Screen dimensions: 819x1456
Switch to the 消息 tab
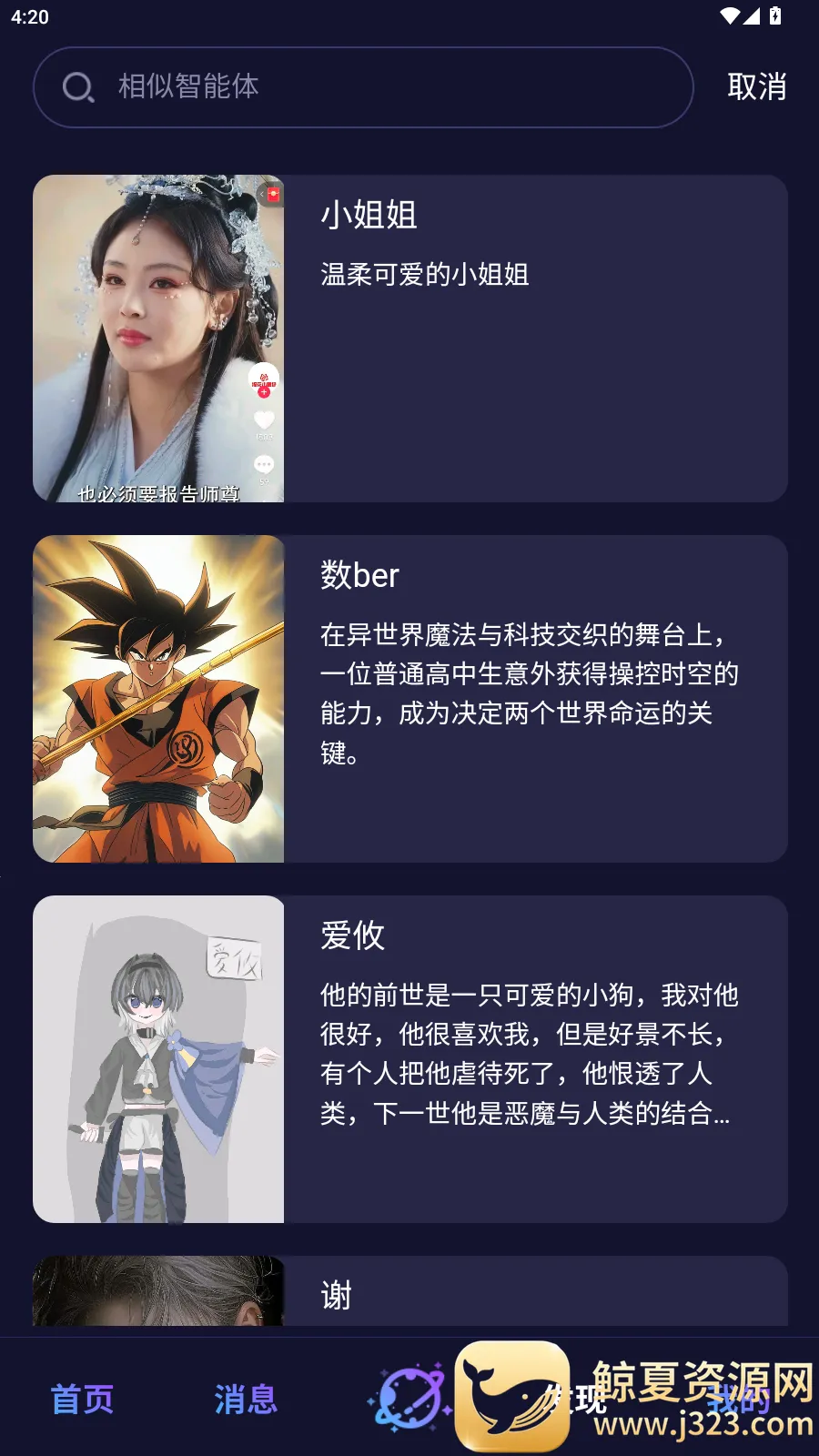(x=246, y=1399)
